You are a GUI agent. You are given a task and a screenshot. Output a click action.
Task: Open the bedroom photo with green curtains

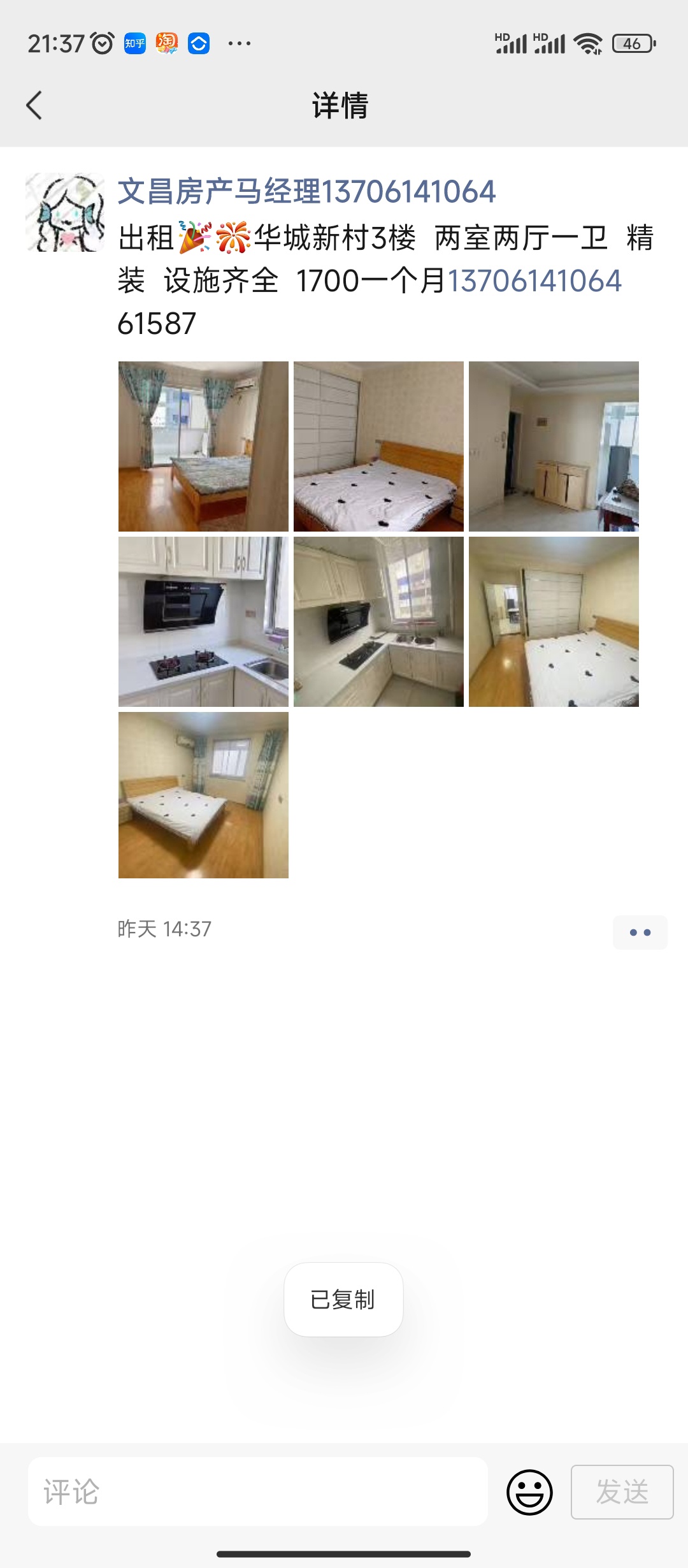203,446
